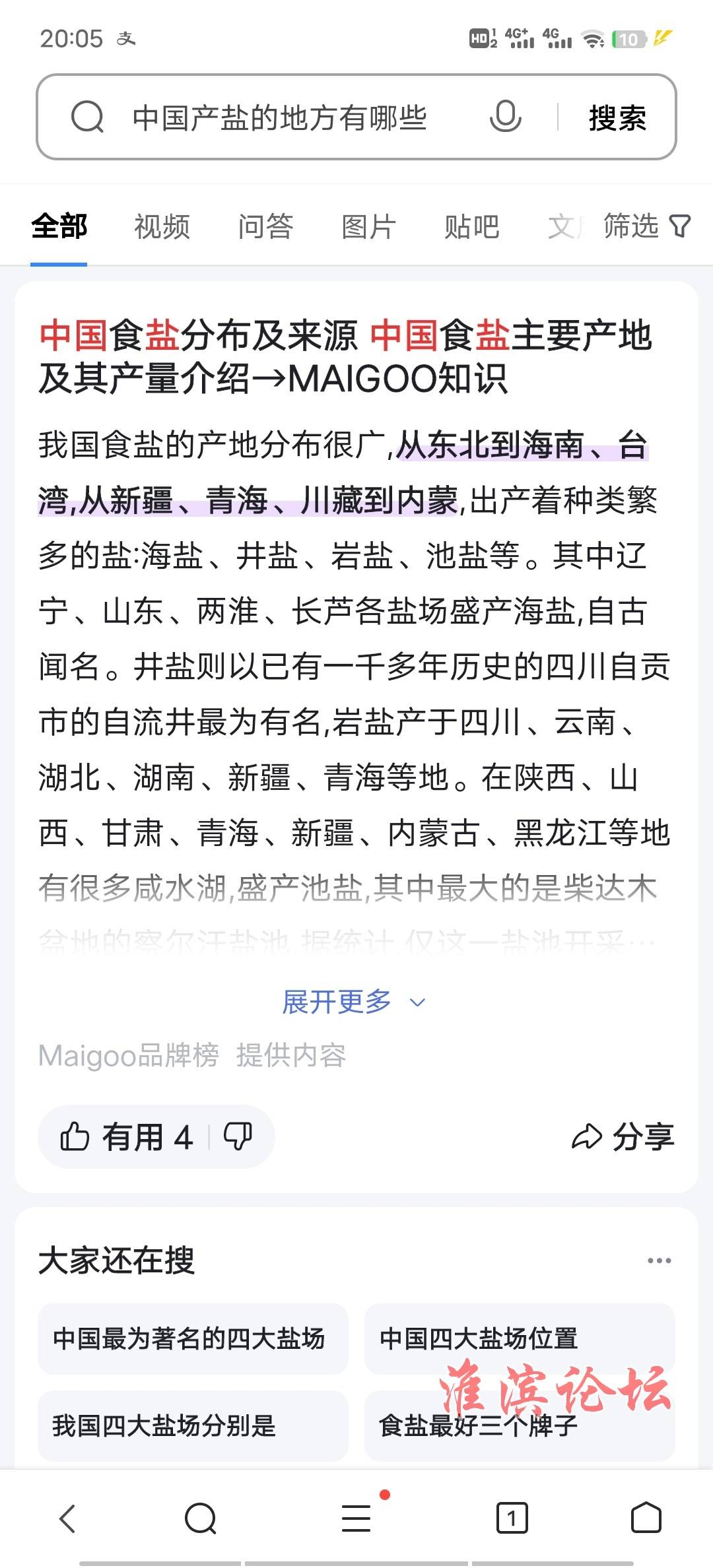
Task: Dislike the answer with the thumbs-down icon
Action: (238, 1137)
